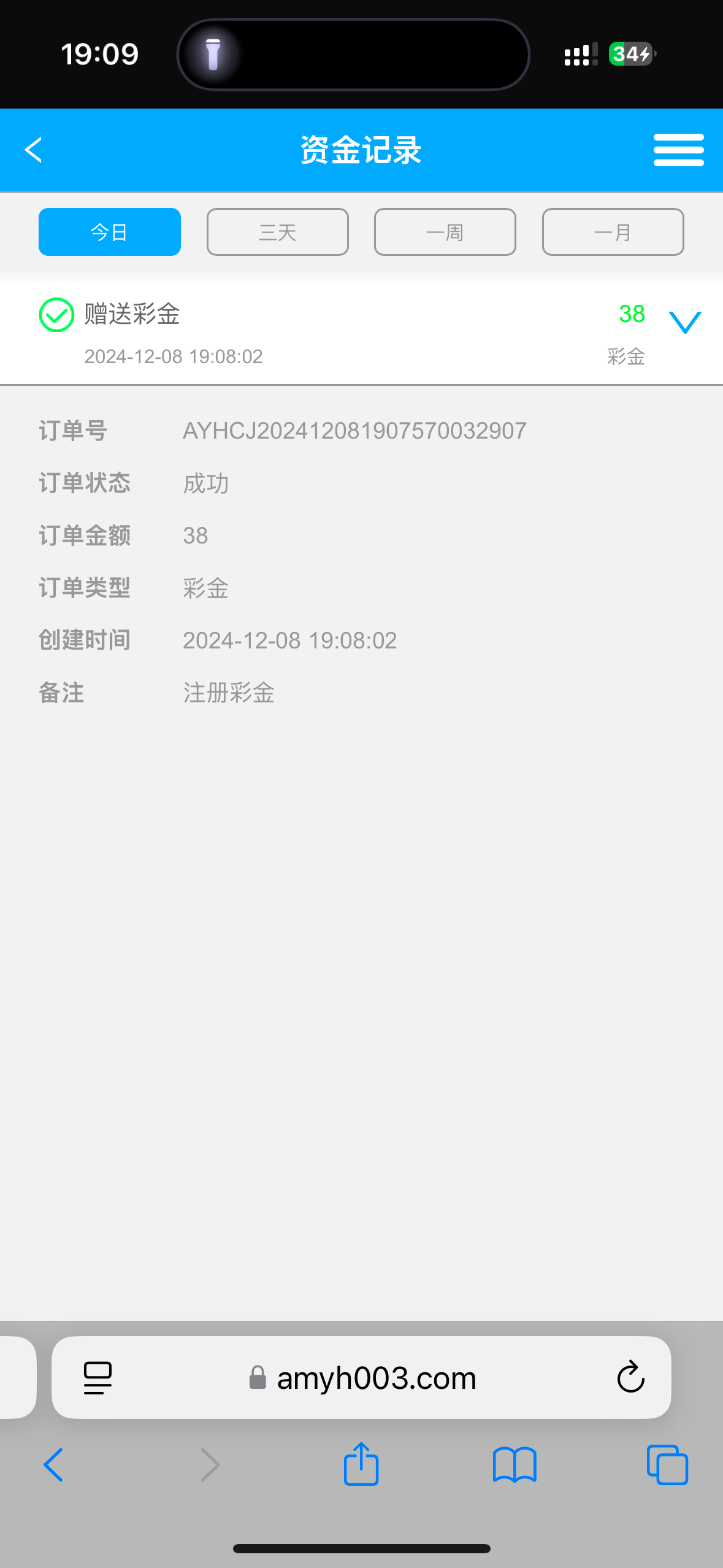Screen dimensions: 723x1568
Task: Show records for 一周
Action: pyautogui.click(x=445, y=232)
